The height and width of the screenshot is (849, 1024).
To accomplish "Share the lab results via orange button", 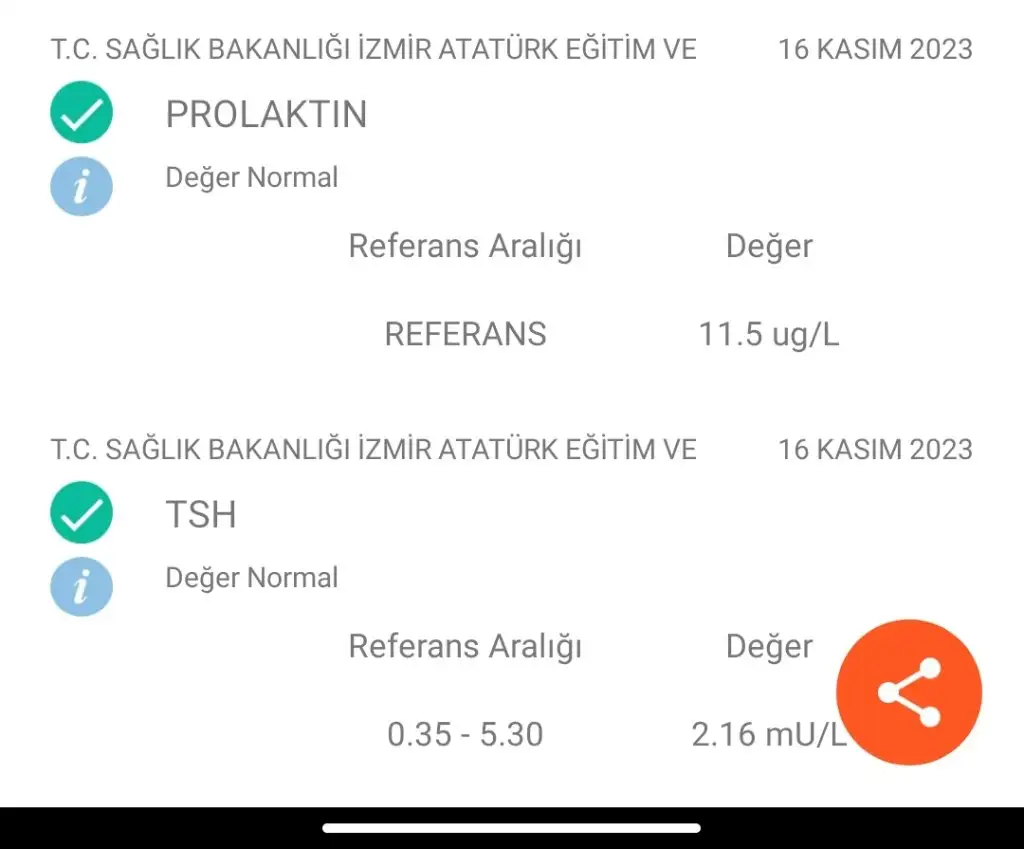I will click(x=909, y=692).
